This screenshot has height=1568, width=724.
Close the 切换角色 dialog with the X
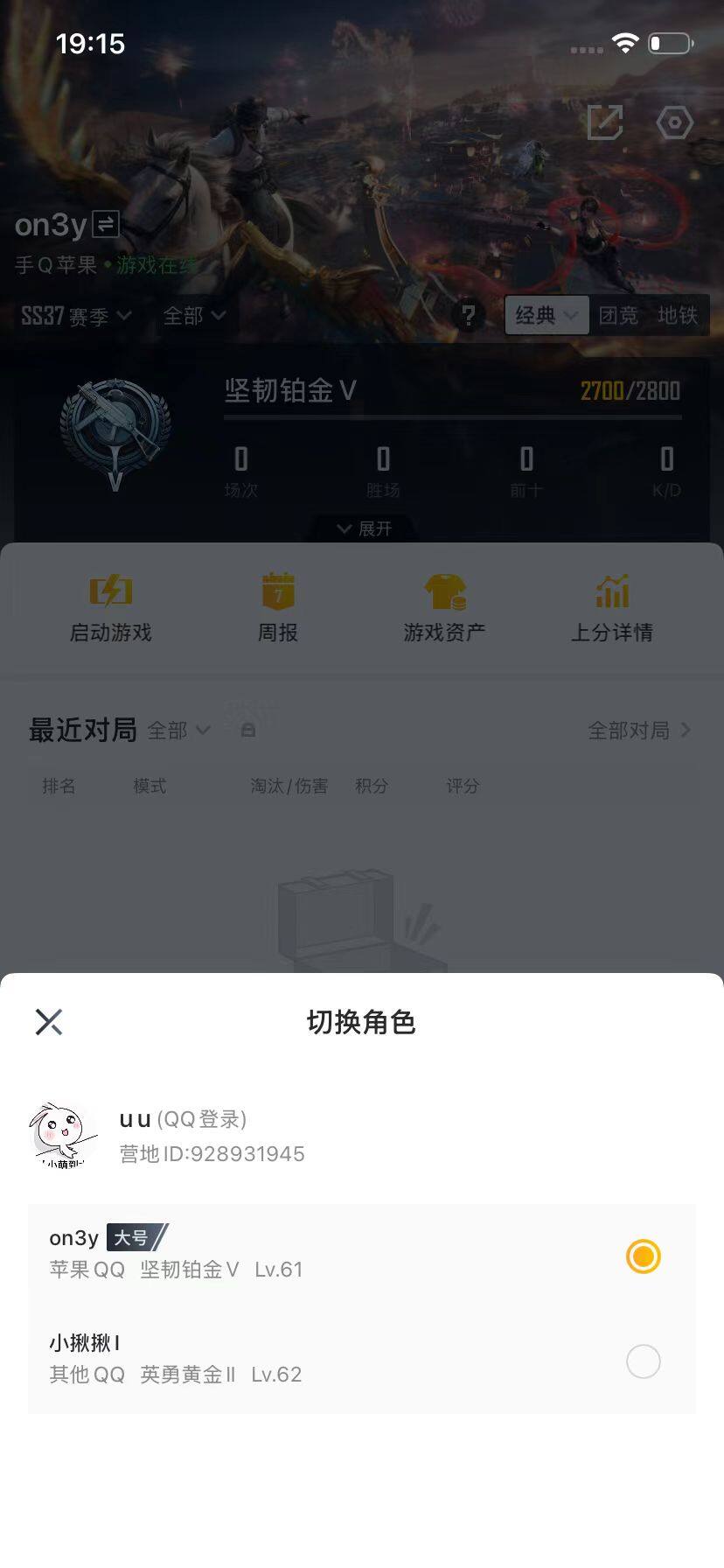(49, 1021)
